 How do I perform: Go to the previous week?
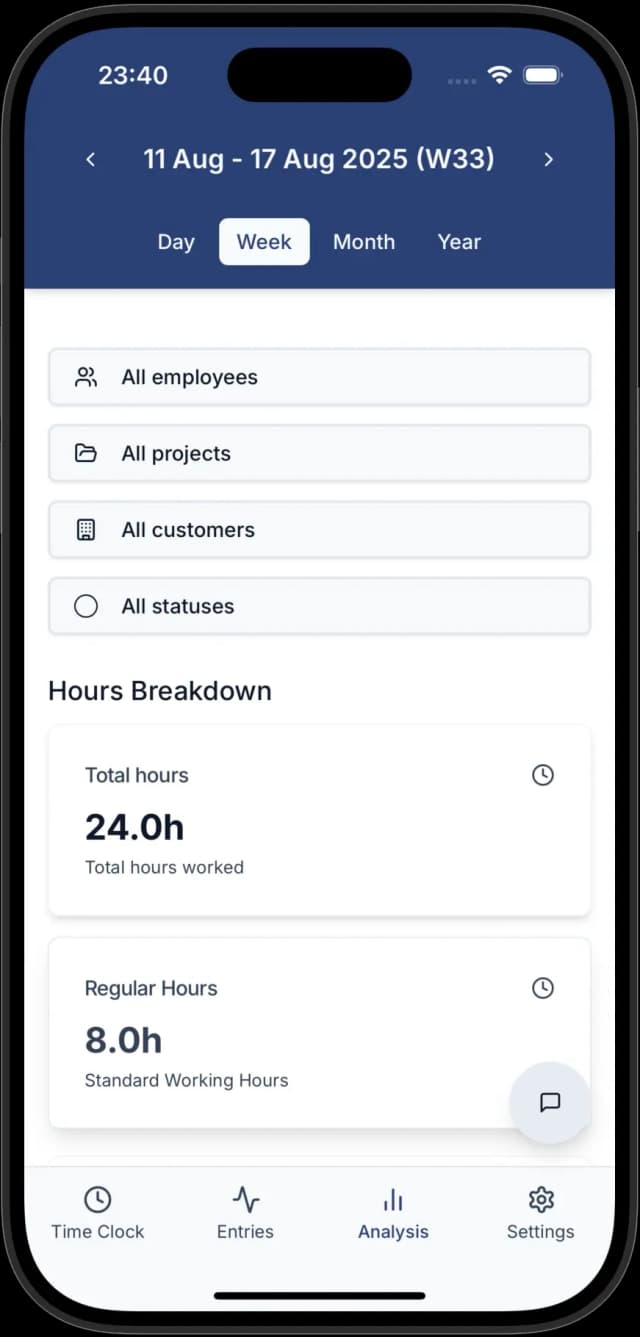91,159
